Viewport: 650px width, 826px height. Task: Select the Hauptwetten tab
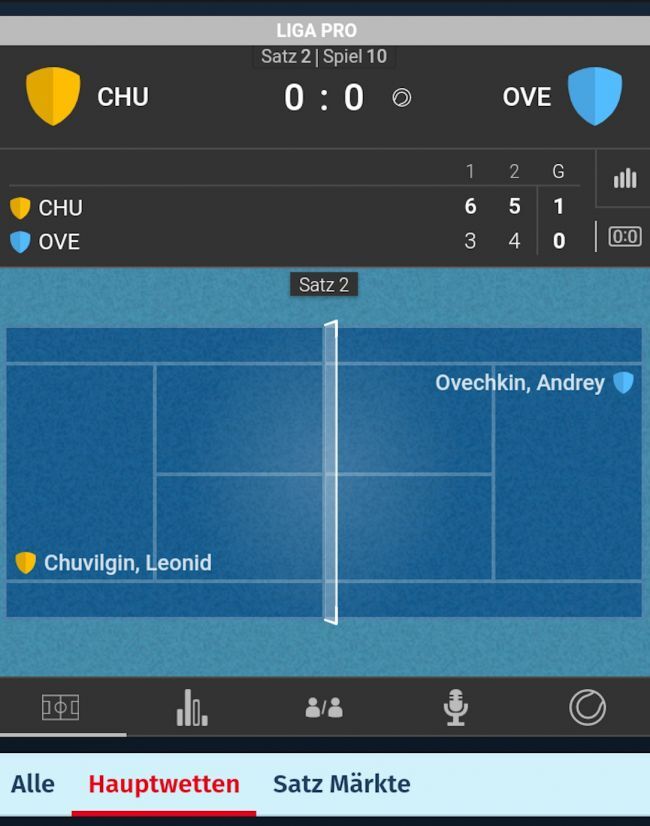click(164, 784)
